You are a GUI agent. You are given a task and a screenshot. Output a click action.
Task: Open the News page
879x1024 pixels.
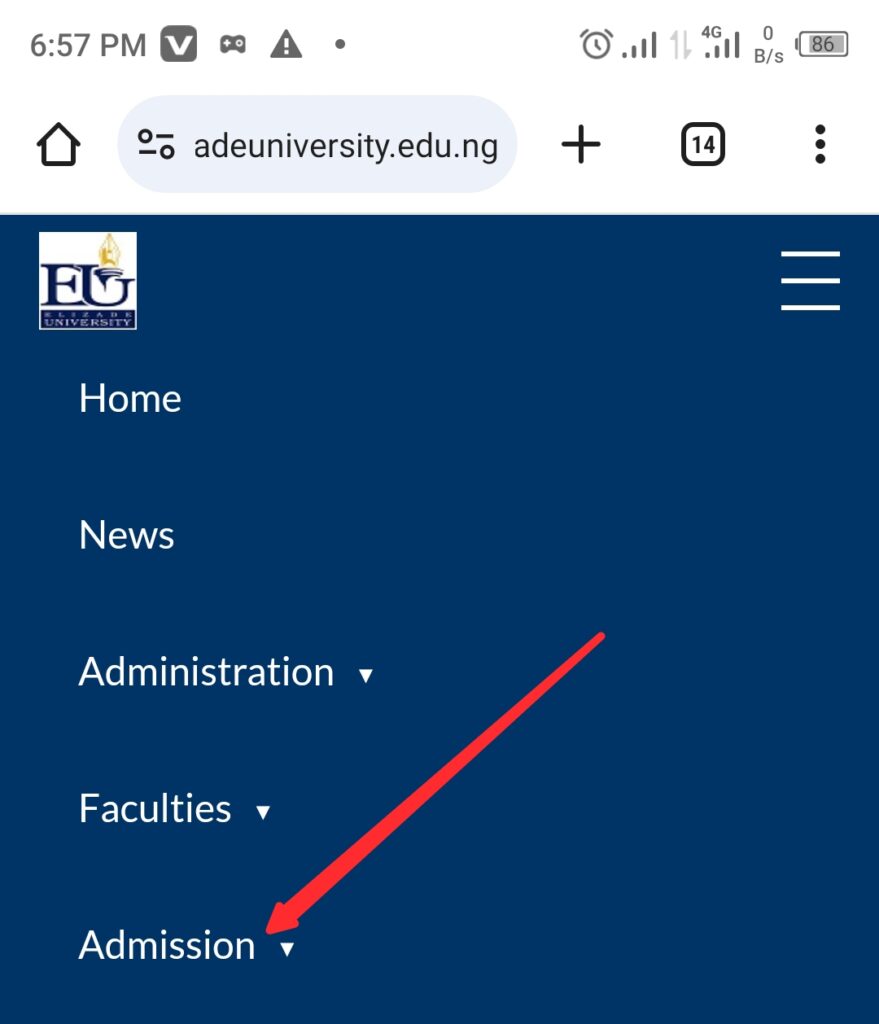127,536
